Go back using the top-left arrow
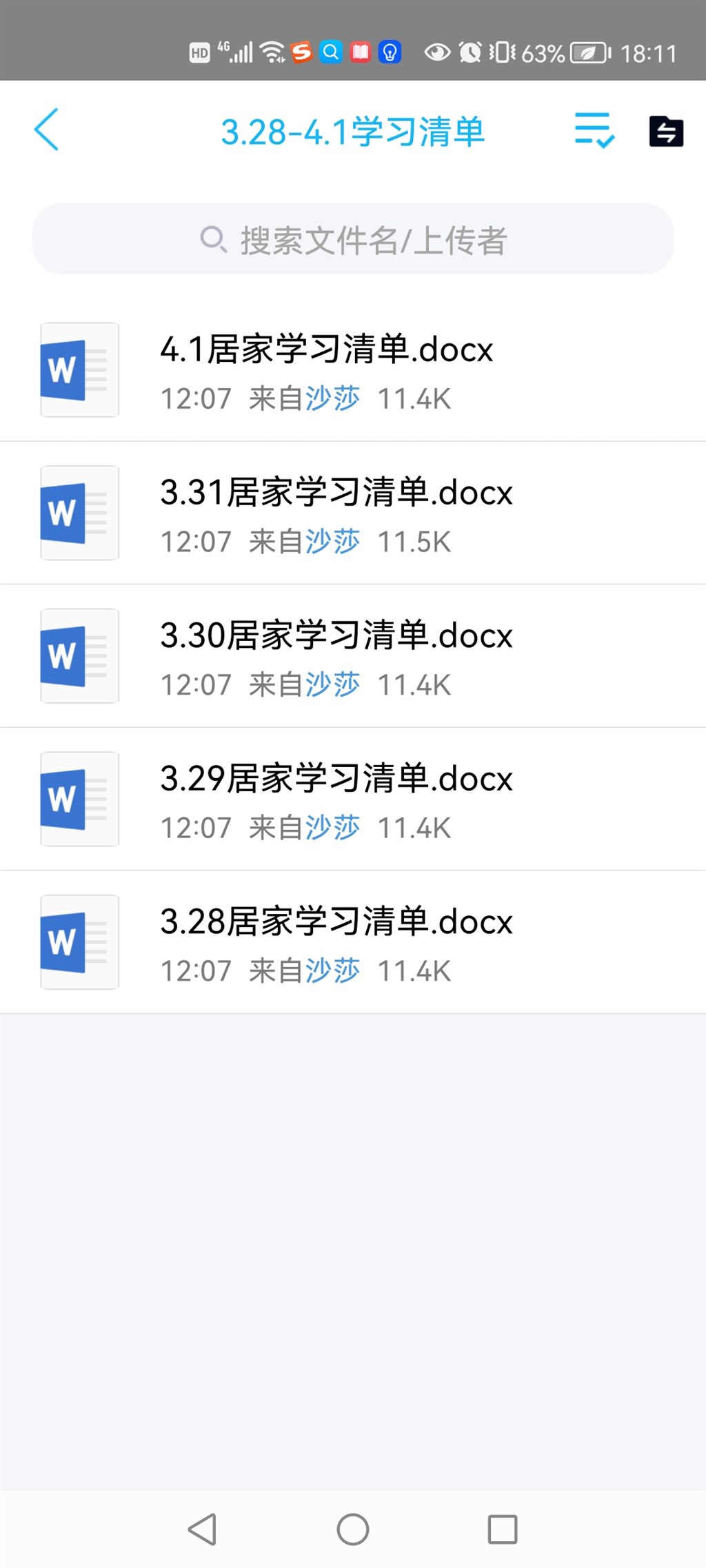 (x=46, y=130)
